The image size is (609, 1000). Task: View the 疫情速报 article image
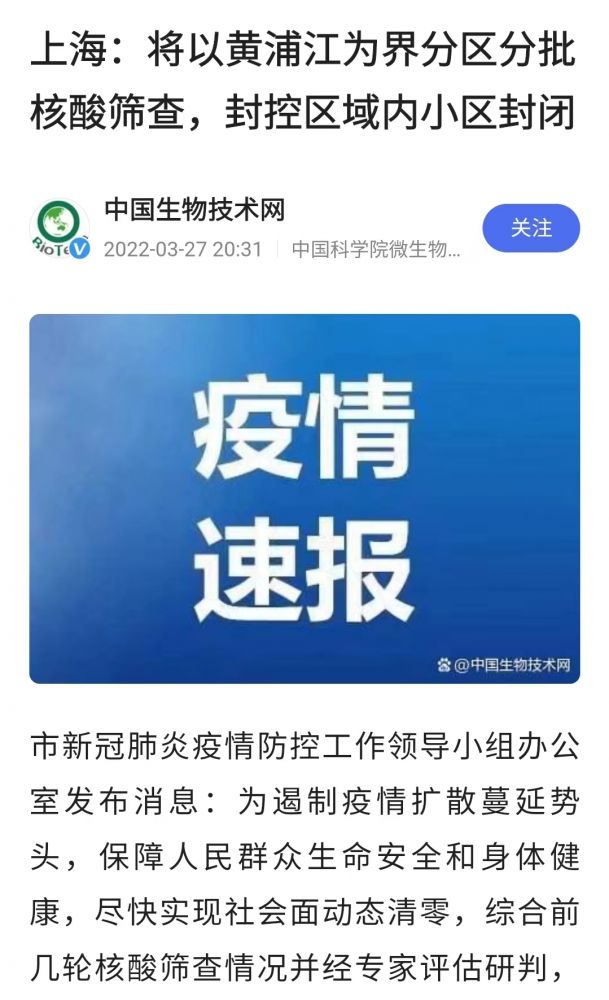click(304, 498)
